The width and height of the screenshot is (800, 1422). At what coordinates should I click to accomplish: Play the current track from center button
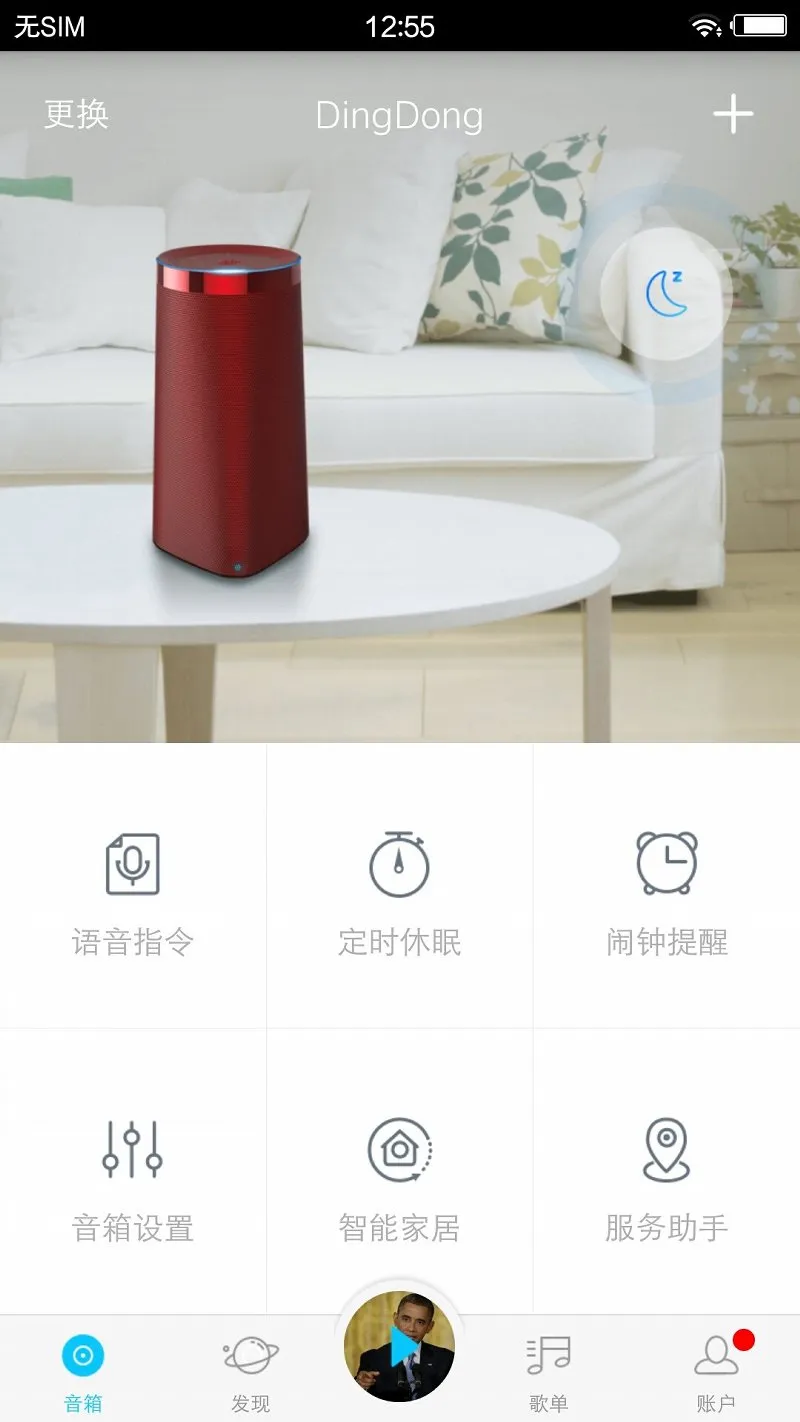pyautogui.click(x=400, y=1346)
